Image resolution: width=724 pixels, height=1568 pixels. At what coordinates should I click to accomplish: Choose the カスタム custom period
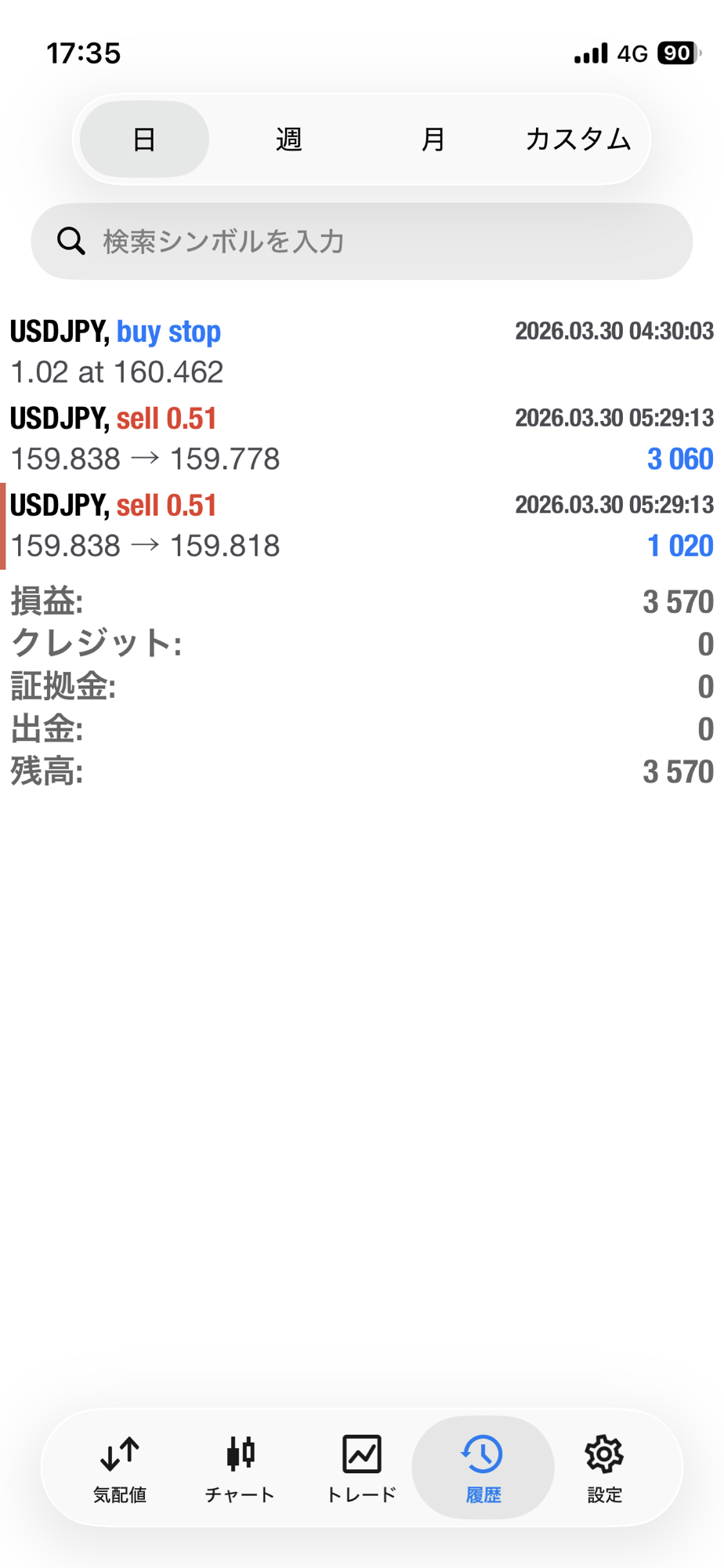point(577,140)
